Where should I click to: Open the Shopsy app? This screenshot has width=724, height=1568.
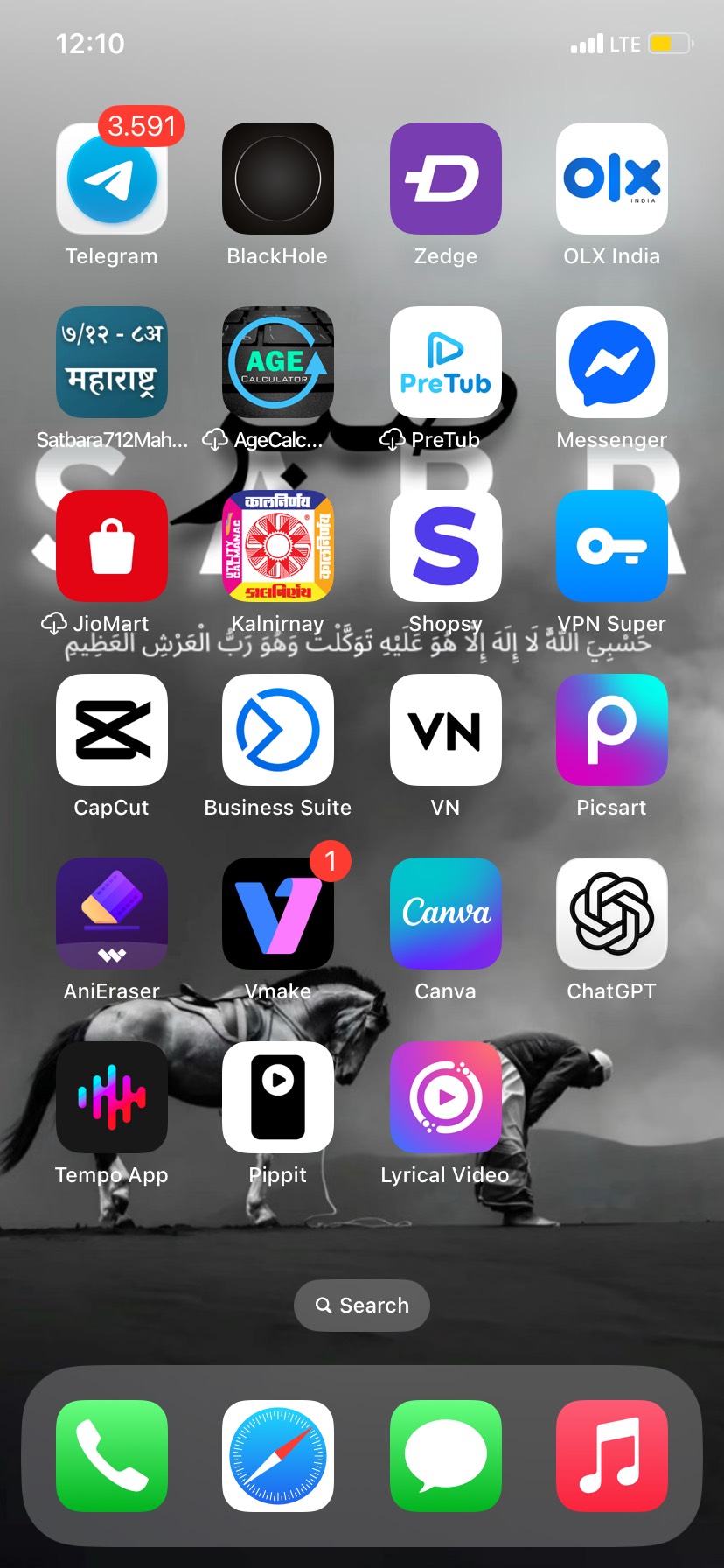[x=445, y=546]
